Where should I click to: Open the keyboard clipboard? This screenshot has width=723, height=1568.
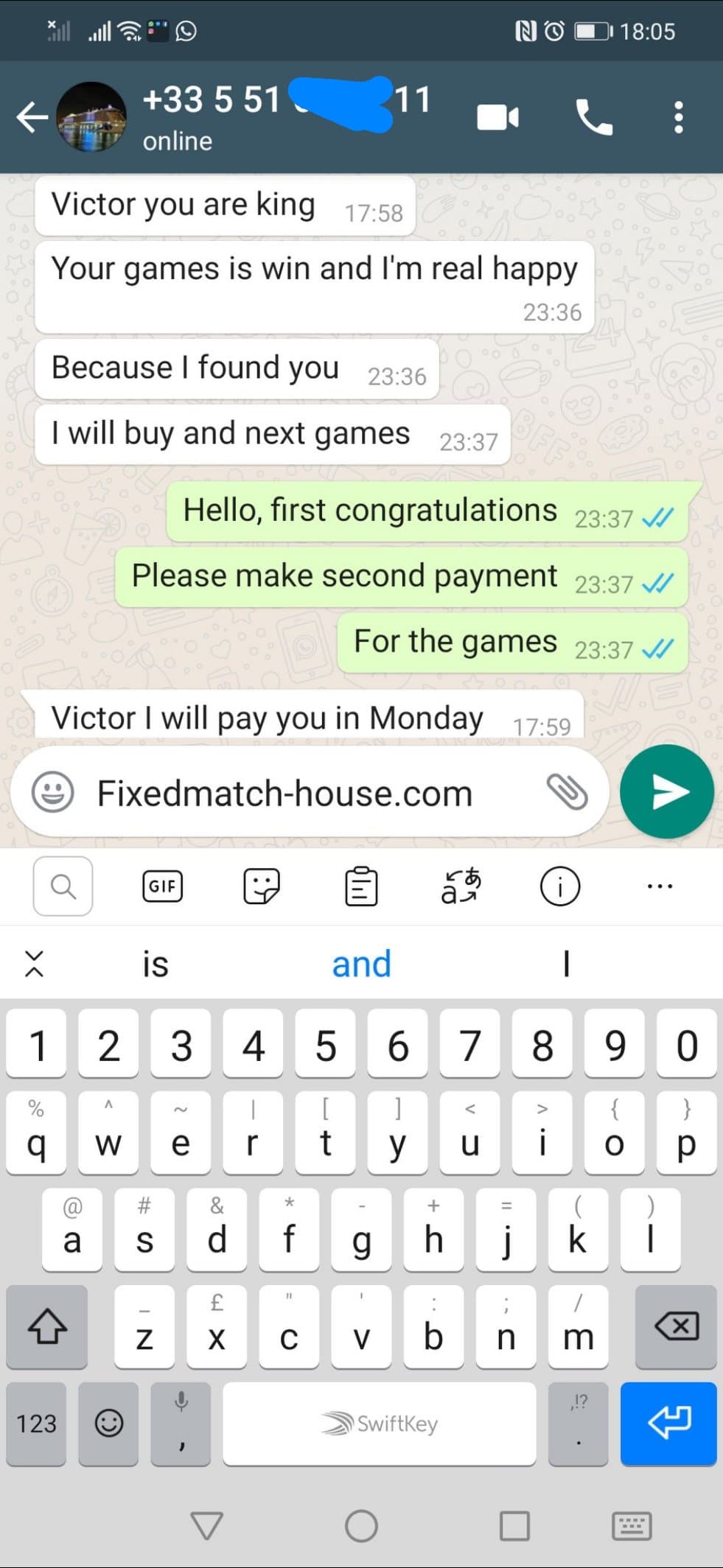click(361, 886)
